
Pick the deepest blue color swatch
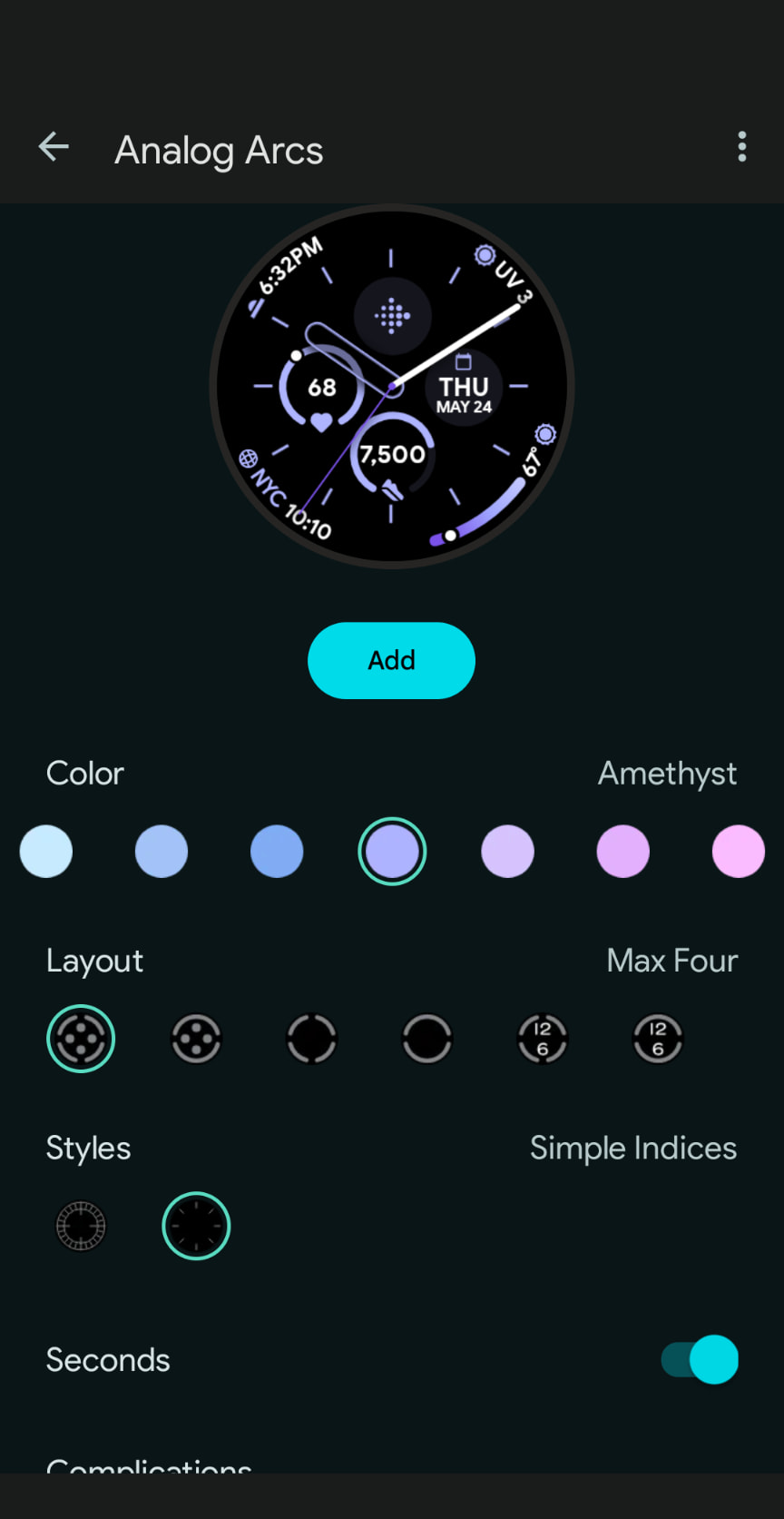[277, 852]
